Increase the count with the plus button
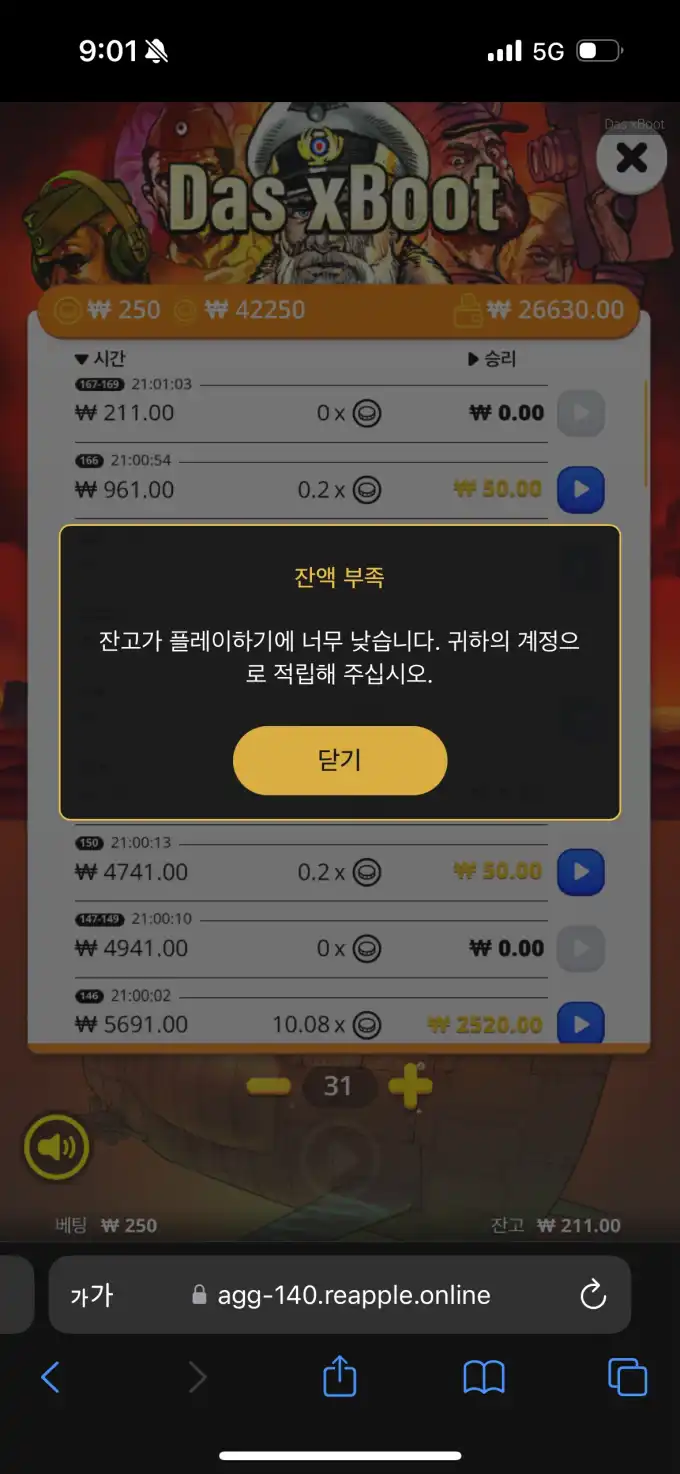Viewport: 680px width, 1474px height. [x=409, y=1087]
